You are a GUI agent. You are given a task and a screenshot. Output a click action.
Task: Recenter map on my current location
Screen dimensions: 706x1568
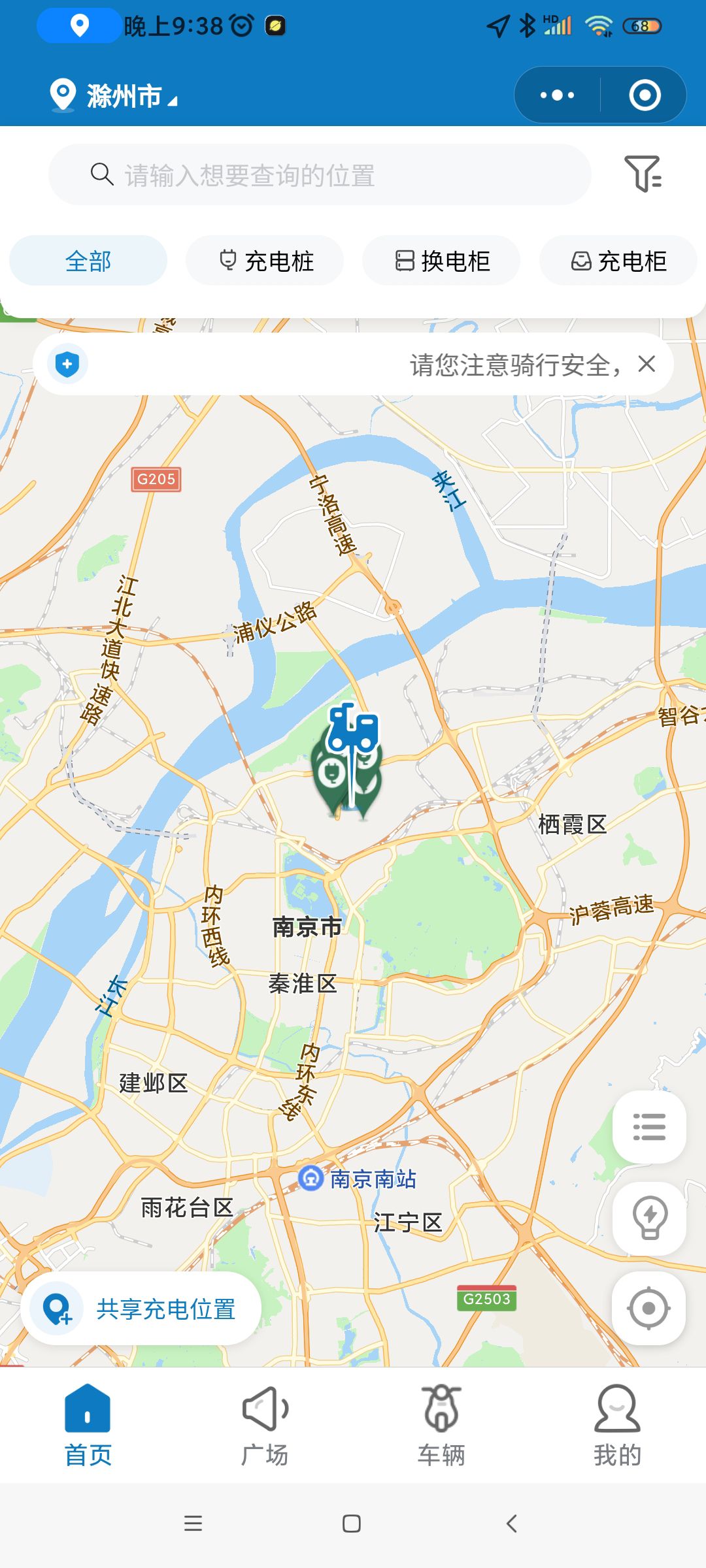(x=649, y=1308)
